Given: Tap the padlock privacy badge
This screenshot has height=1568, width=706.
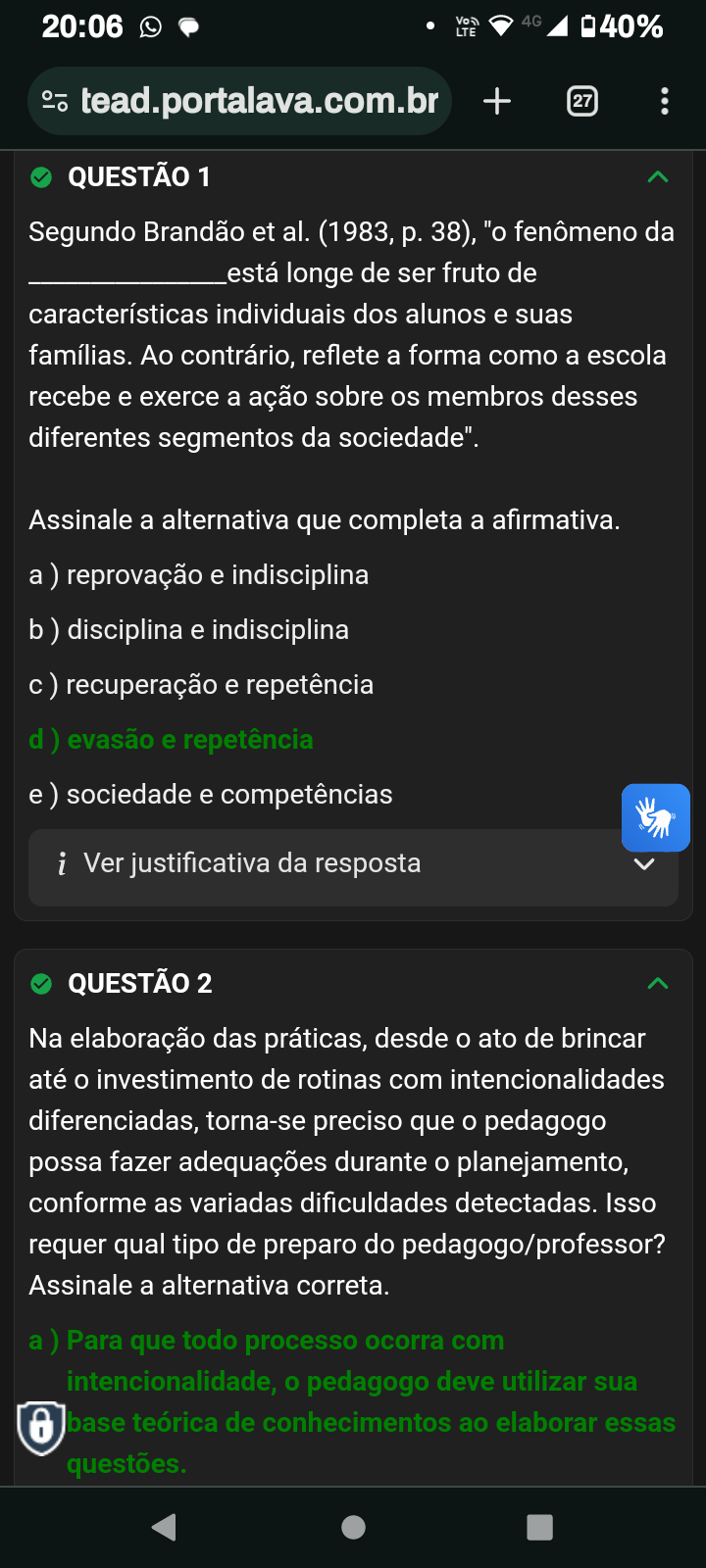Looking at the screenshot, I should (41, 1427).
